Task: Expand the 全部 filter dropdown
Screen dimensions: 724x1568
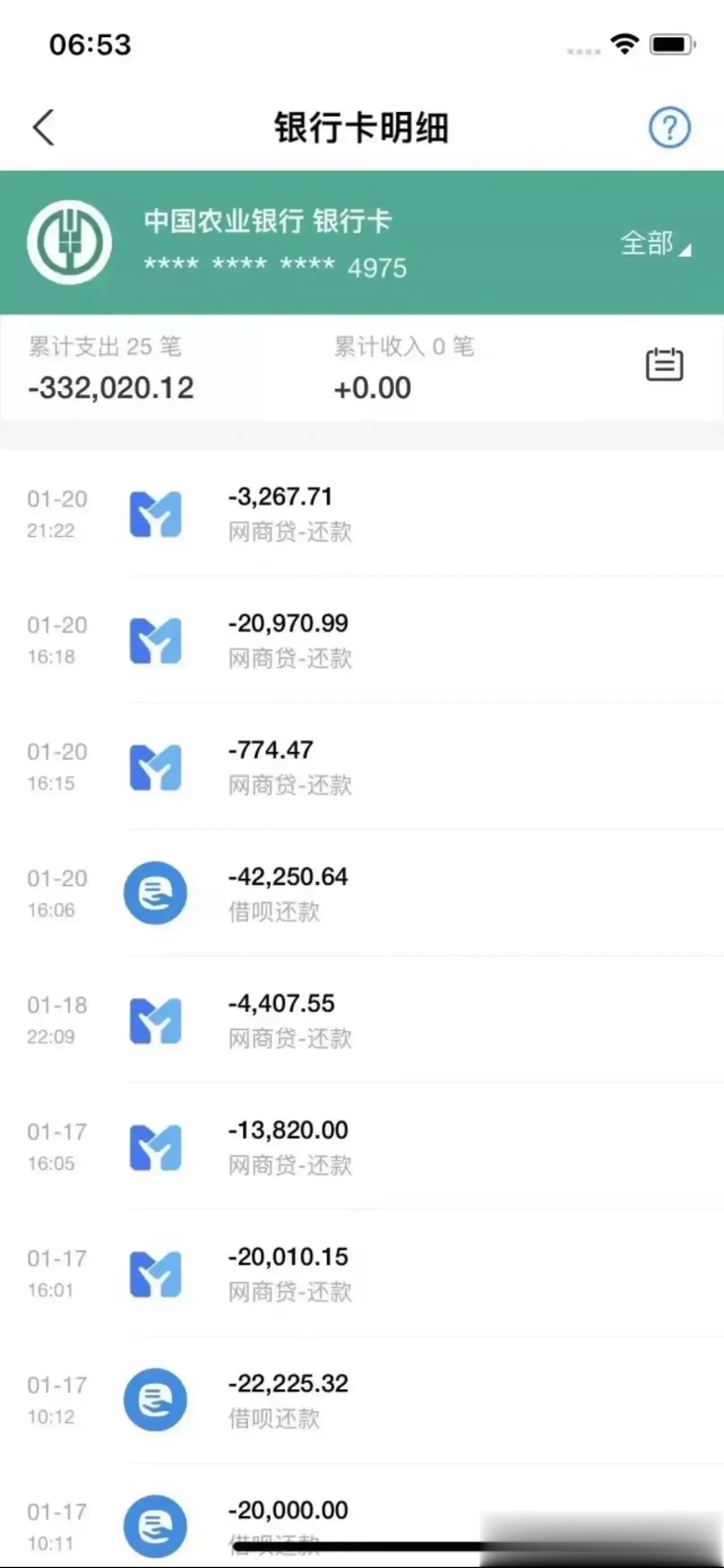Action: (x=655, y=243)
